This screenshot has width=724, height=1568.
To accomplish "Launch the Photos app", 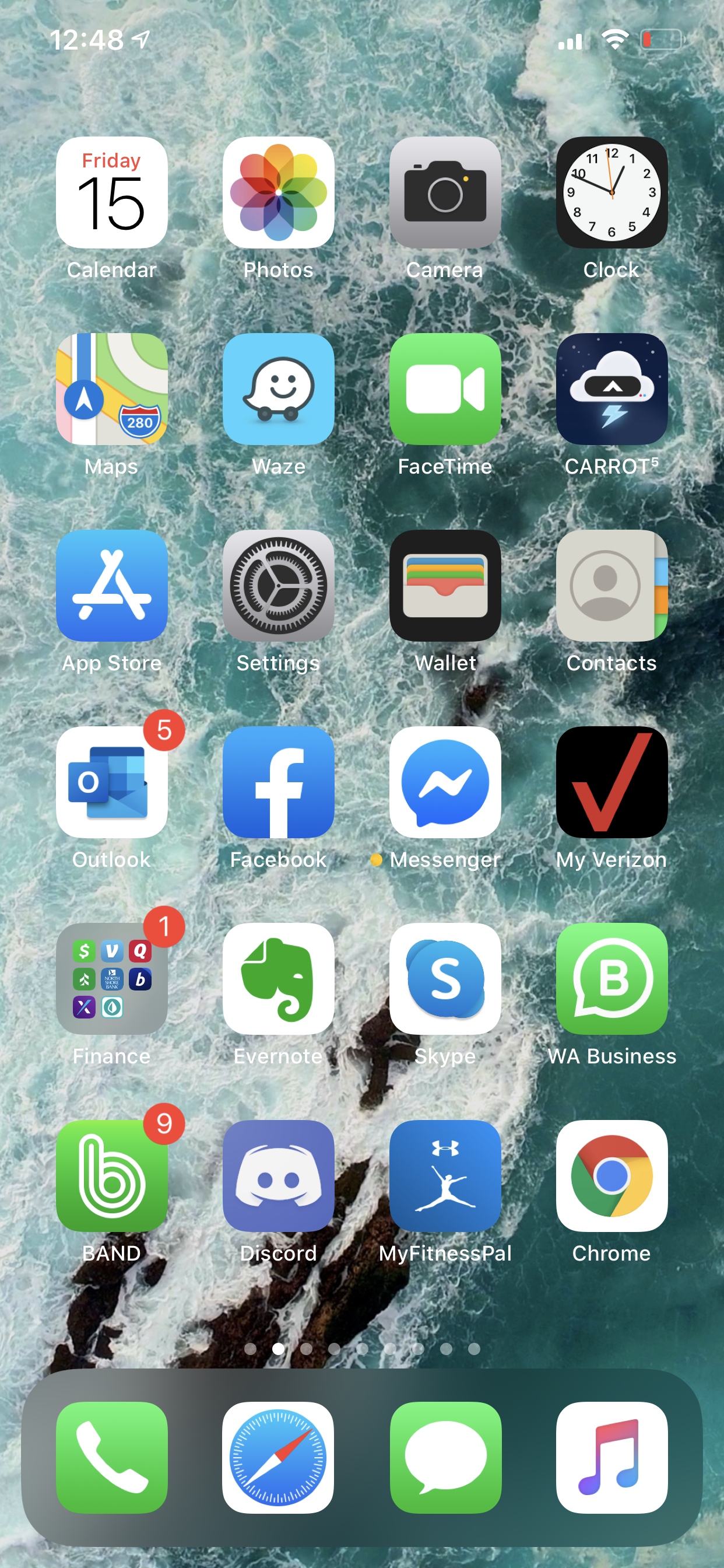I will tap(278, 192).
